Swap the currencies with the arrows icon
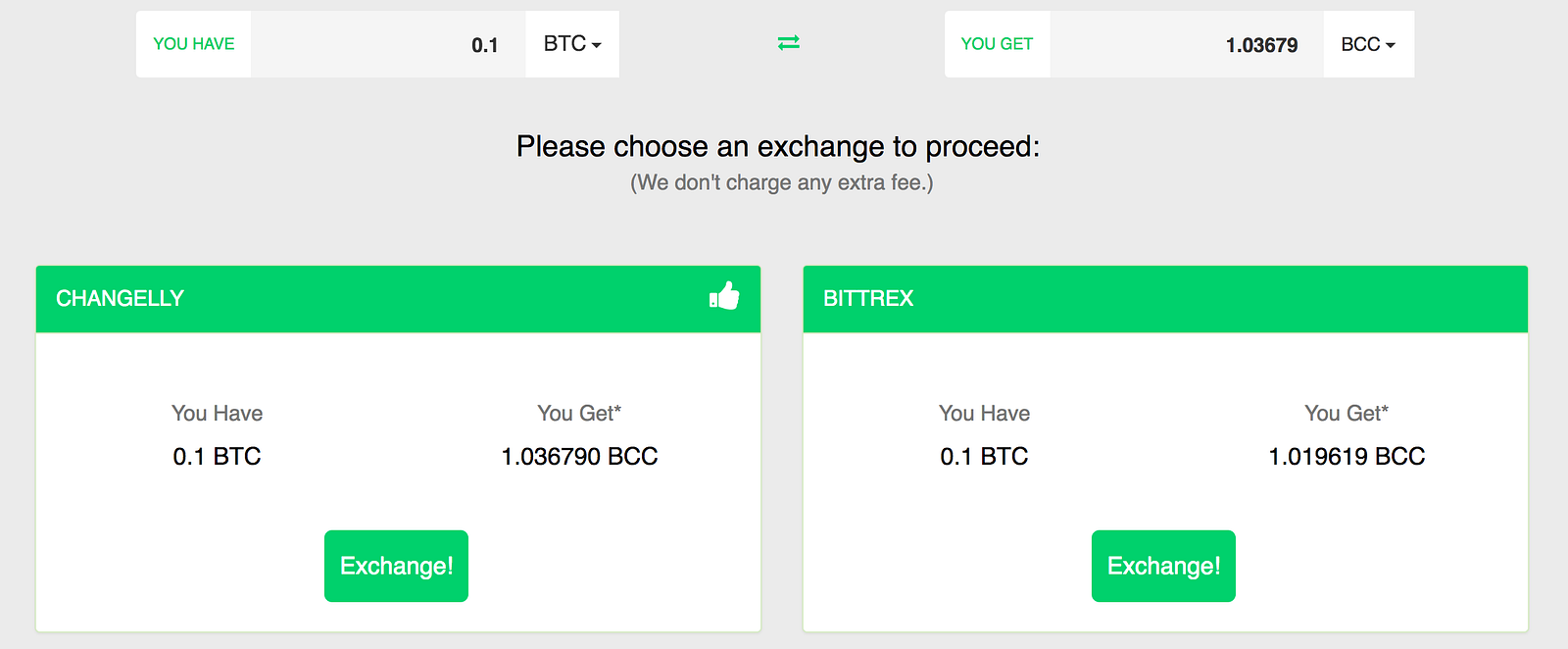 pos(789,43)
